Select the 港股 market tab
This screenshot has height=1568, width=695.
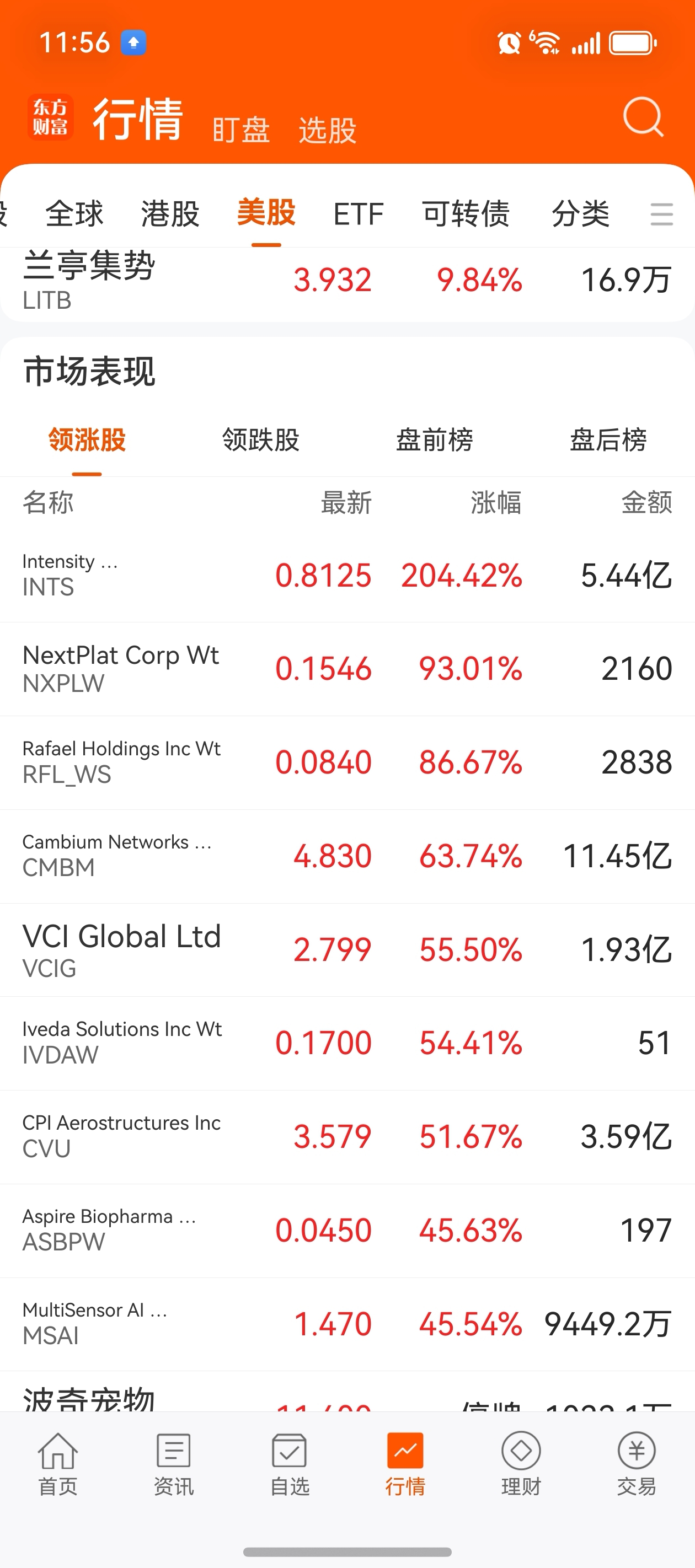(170, 214)
